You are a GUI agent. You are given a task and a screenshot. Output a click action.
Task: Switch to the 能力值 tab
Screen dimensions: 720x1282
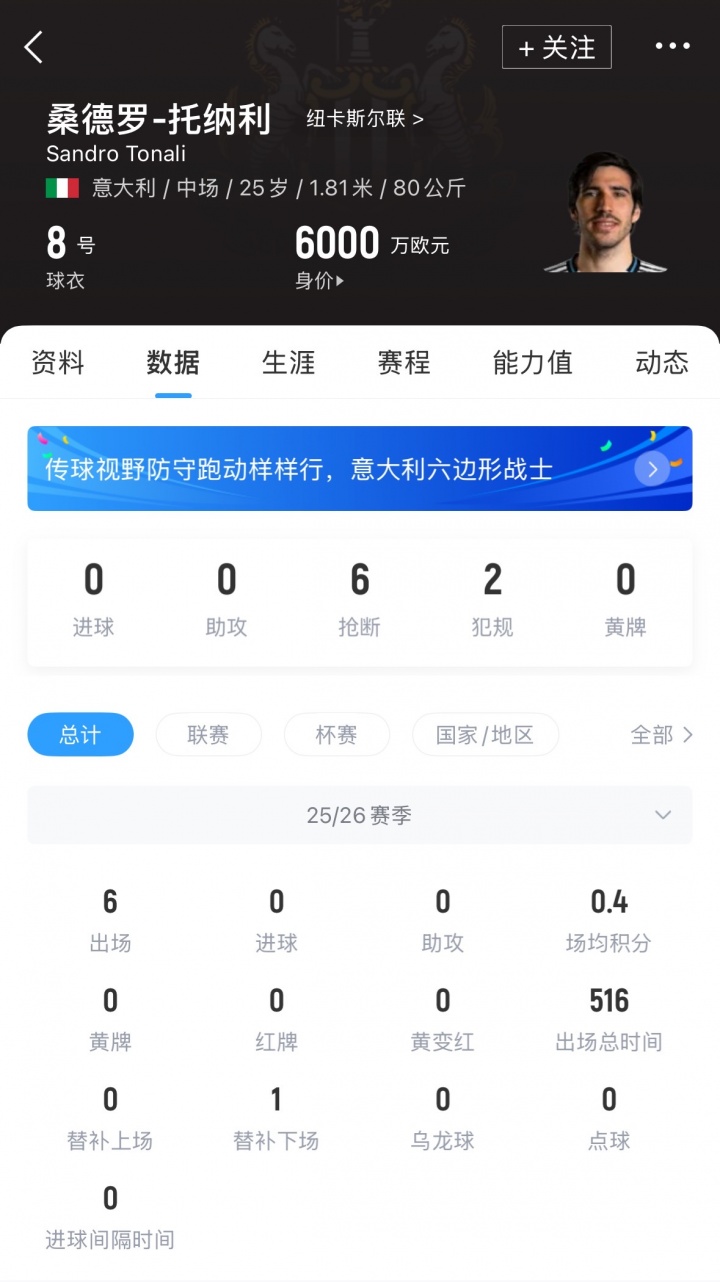[532, 362]
